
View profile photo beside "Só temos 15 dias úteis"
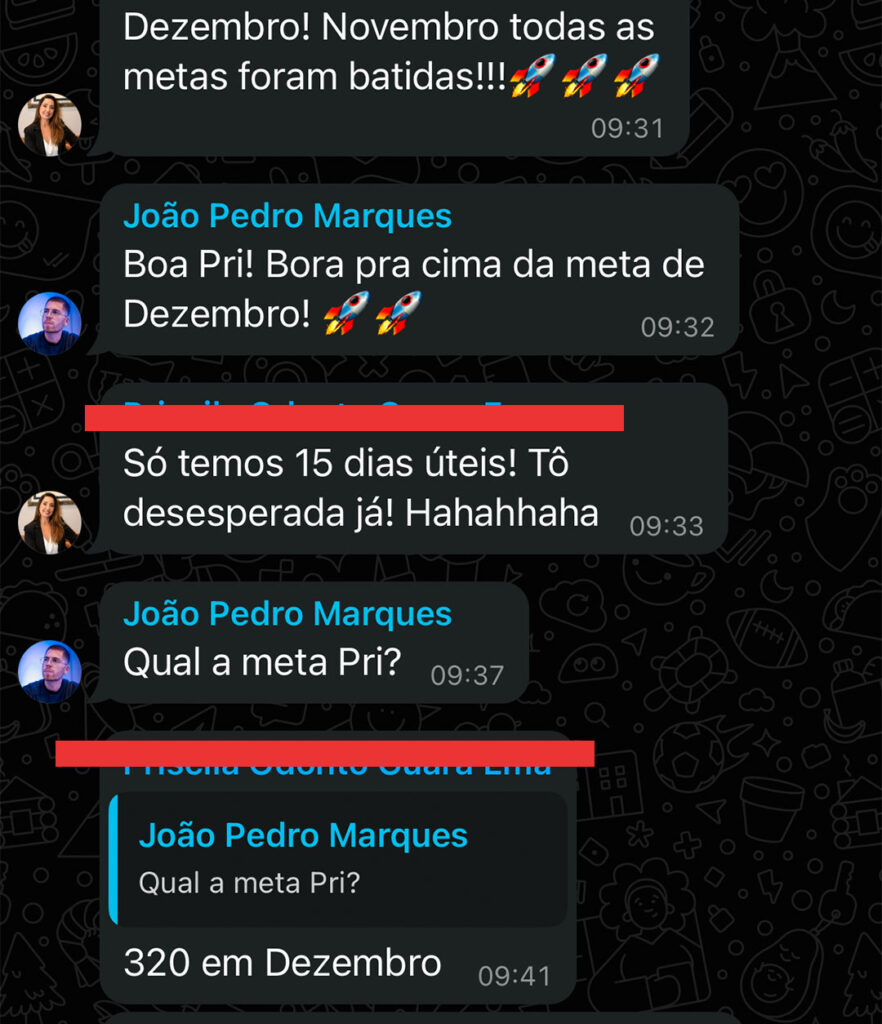pos(49,522)
